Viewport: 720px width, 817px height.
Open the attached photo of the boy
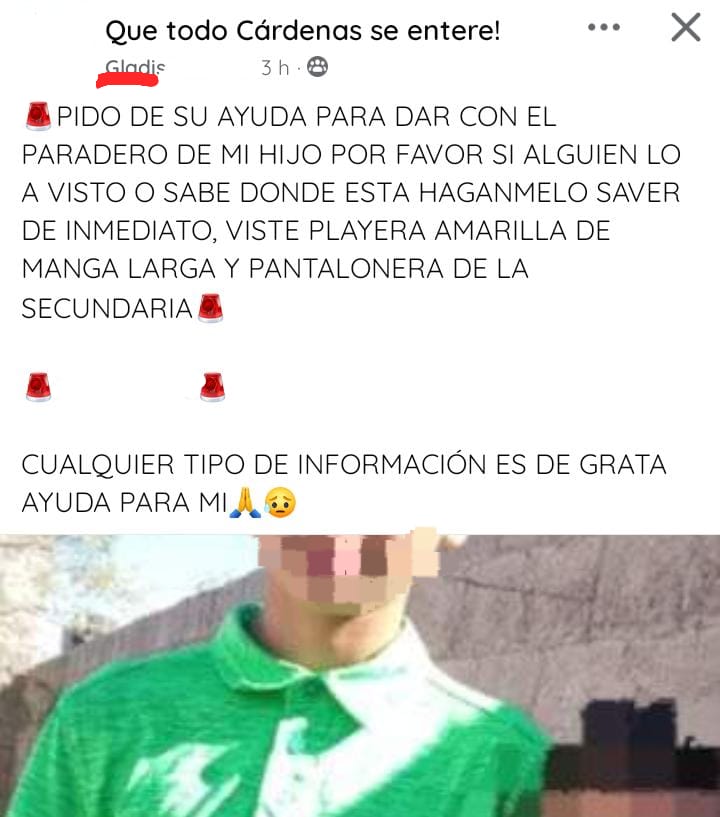(x=360, y=675)
